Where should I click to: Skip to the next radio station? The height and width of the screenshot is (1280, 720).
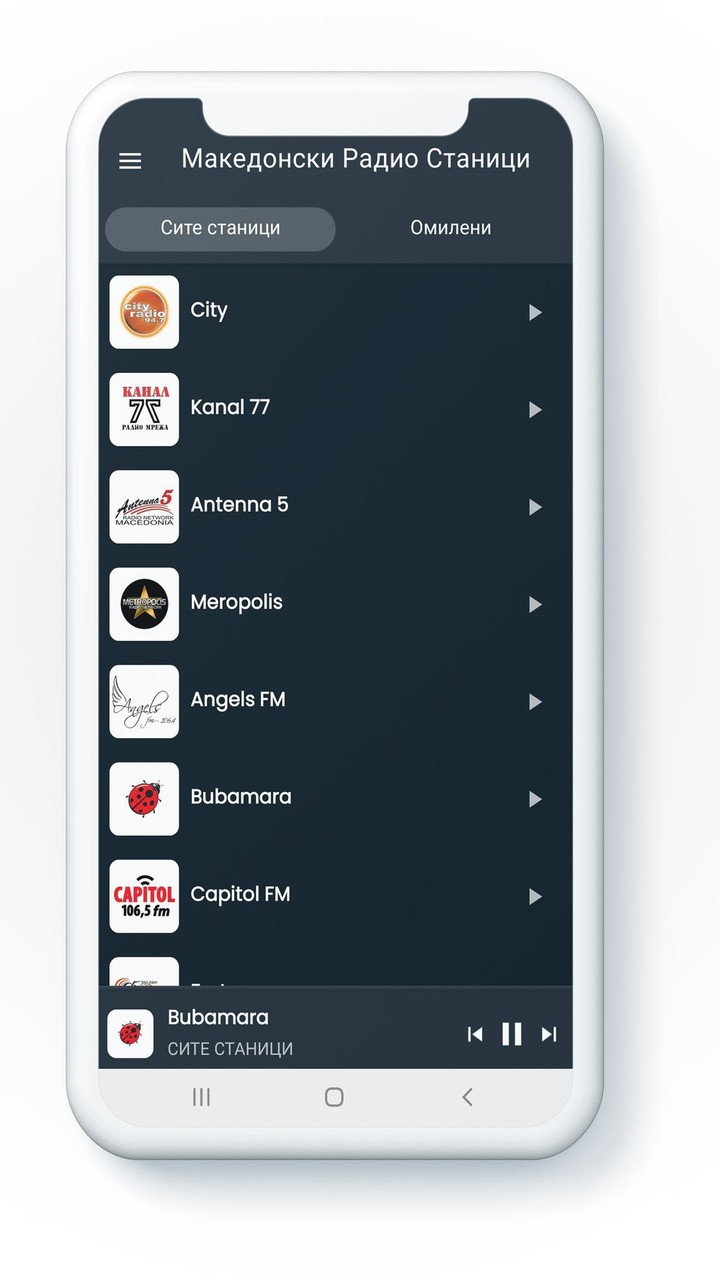pyautogui.click(x=548, y=1035)
